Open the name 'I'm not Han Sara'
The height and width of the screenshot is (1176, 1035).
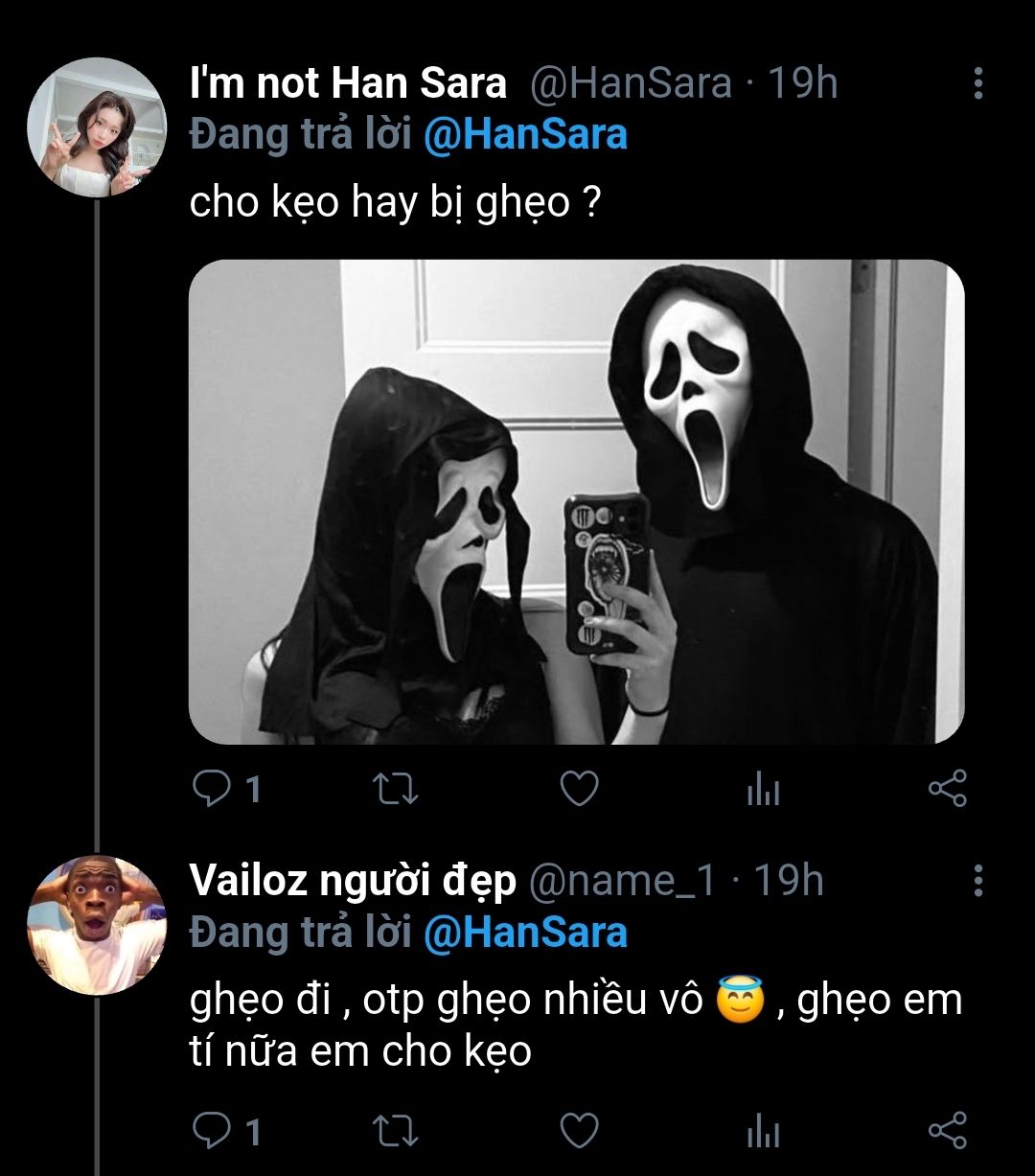tap(348, 84)
